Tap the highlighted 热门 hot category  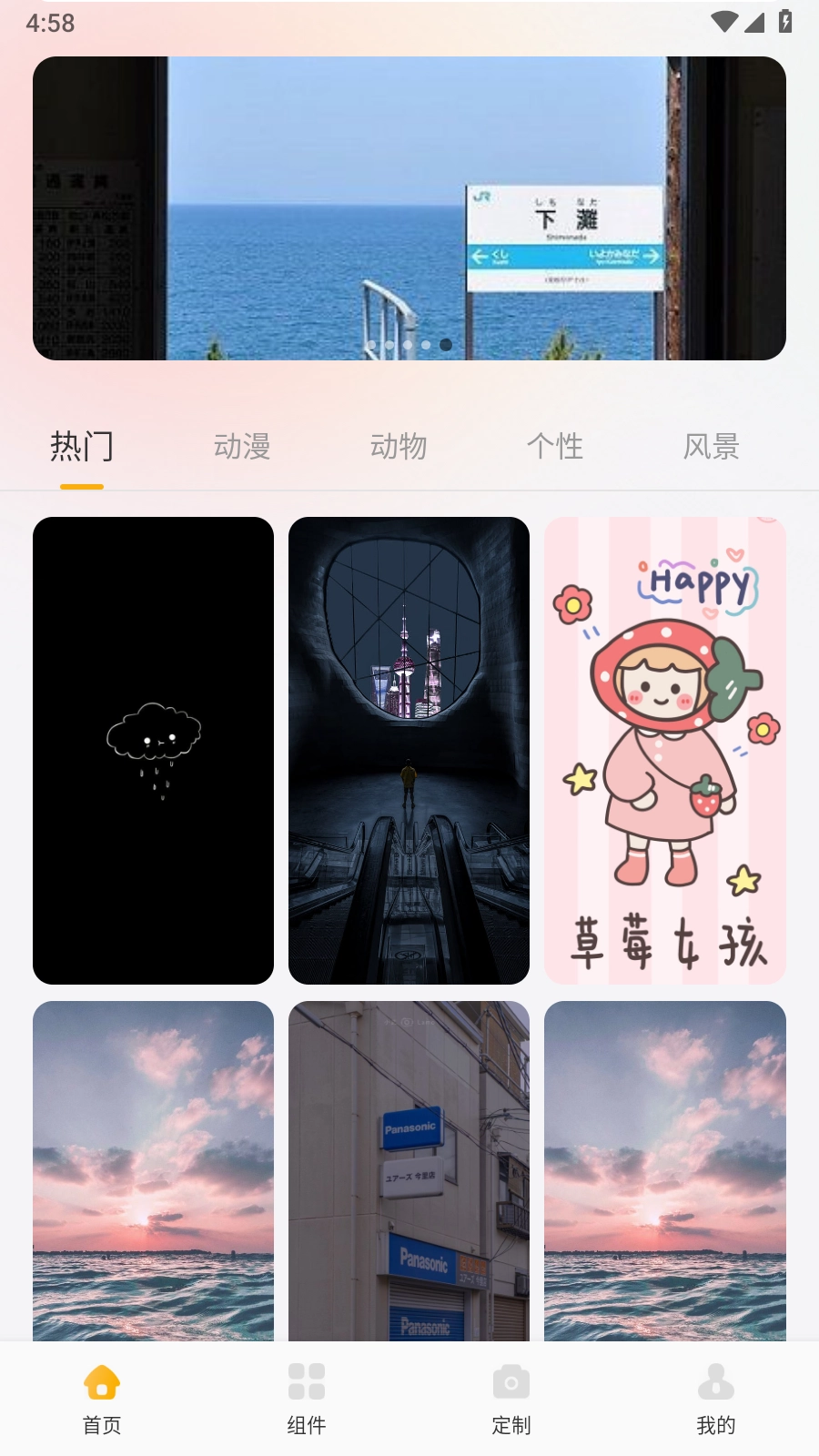(x=84, y=447)
